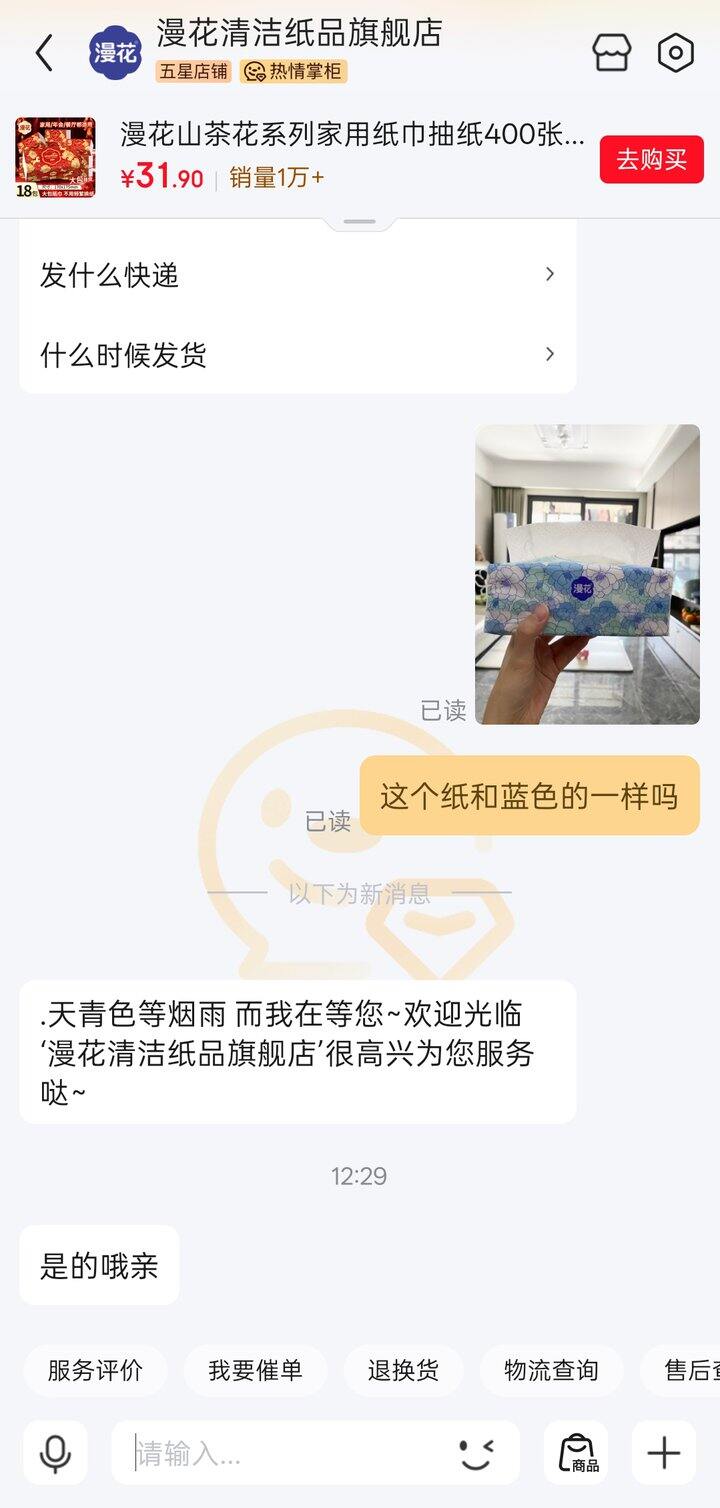Open the 漫花山茶花 product card
The width and height of the screenshot is (720, 1508).
point(300,158)
